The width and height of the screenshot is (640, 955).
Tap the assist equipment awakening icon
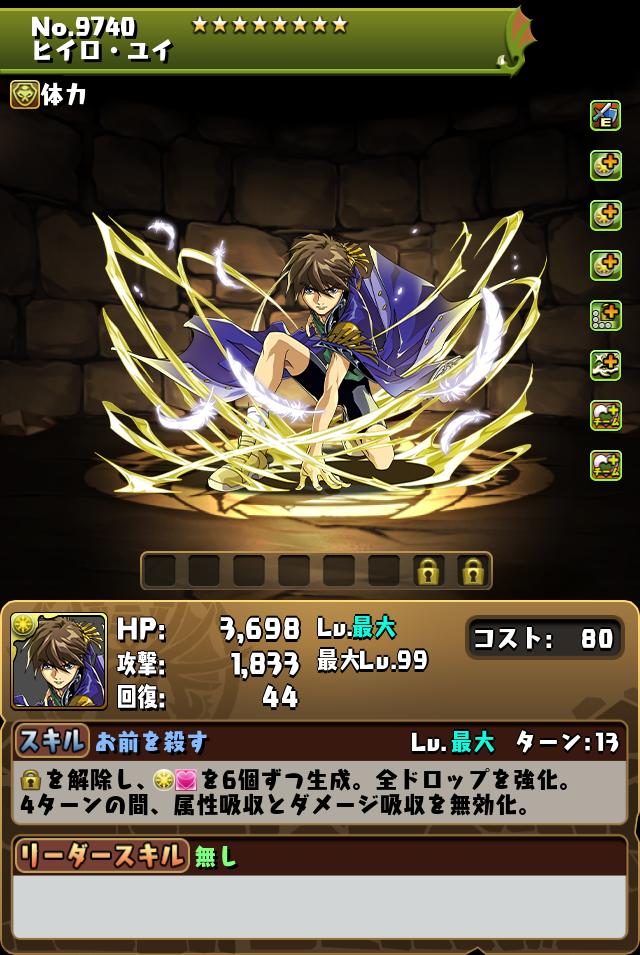tap(605, 115)
